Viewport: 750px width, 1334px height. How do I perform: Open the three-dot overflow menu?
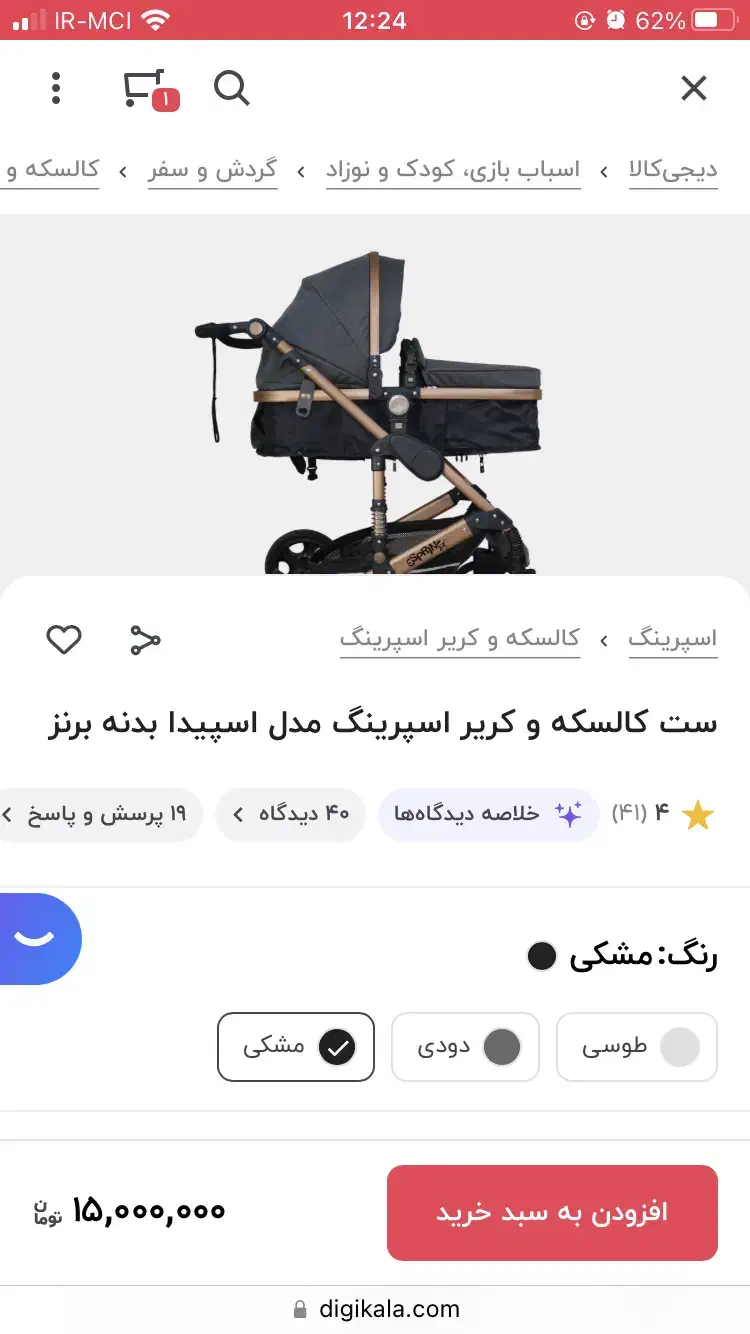pyautogui.click(x=56, y=88)
